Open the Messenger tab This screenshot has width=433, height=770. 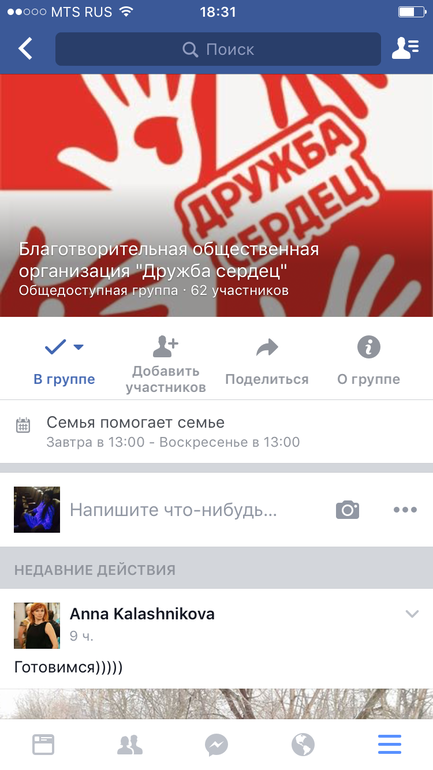[216, 745]
